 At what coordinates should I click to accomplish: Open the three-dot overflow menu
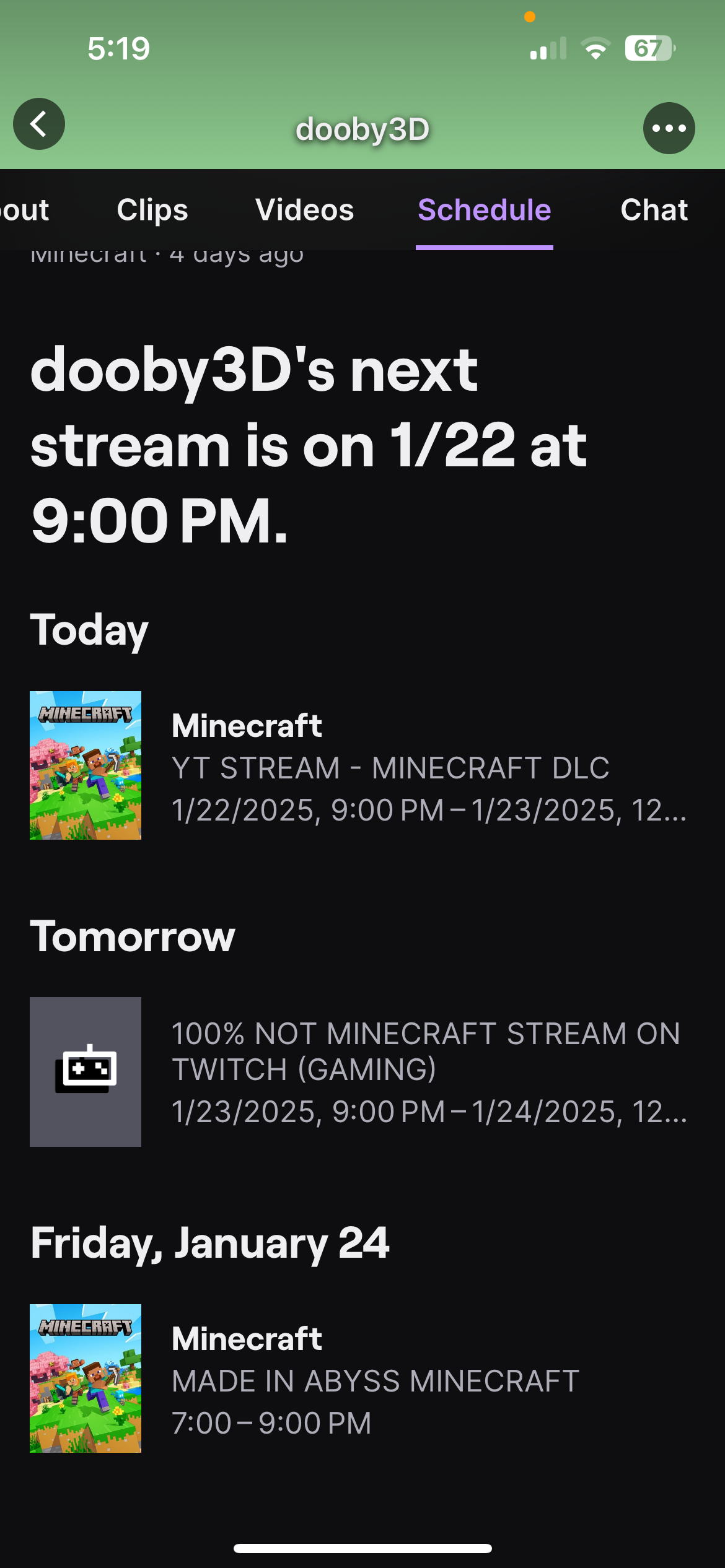[x=669, y=128]
